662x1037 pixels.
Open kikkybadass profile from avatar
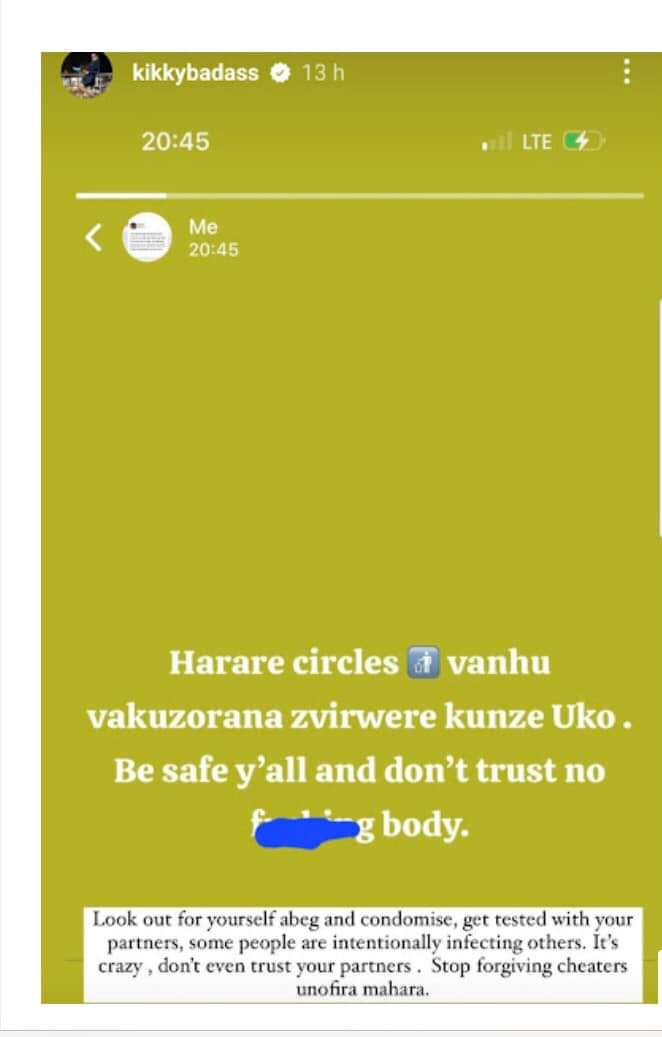pyautogui.click(x=86, y=74)
